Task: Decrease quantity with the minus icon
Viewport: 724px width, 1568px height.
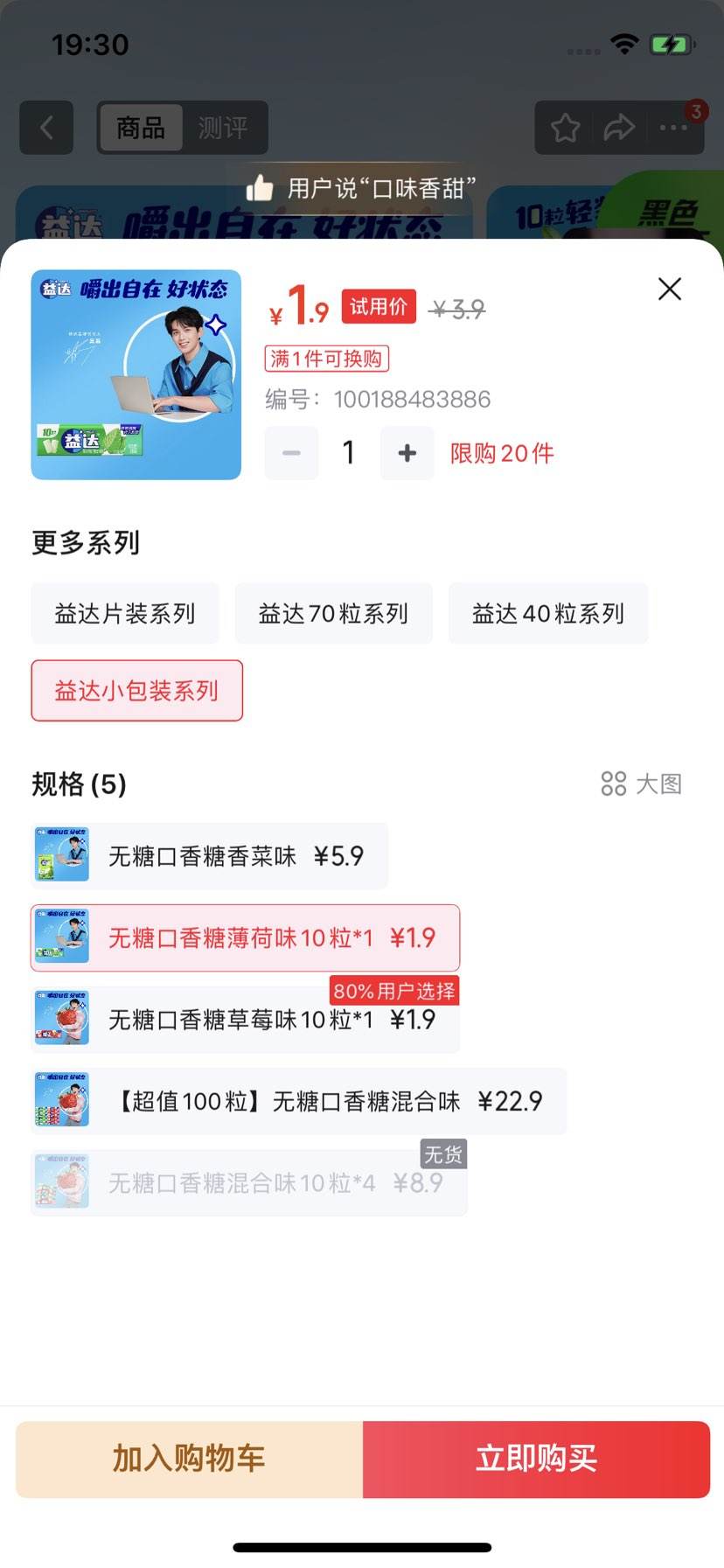Action: (x=291, y=453)
